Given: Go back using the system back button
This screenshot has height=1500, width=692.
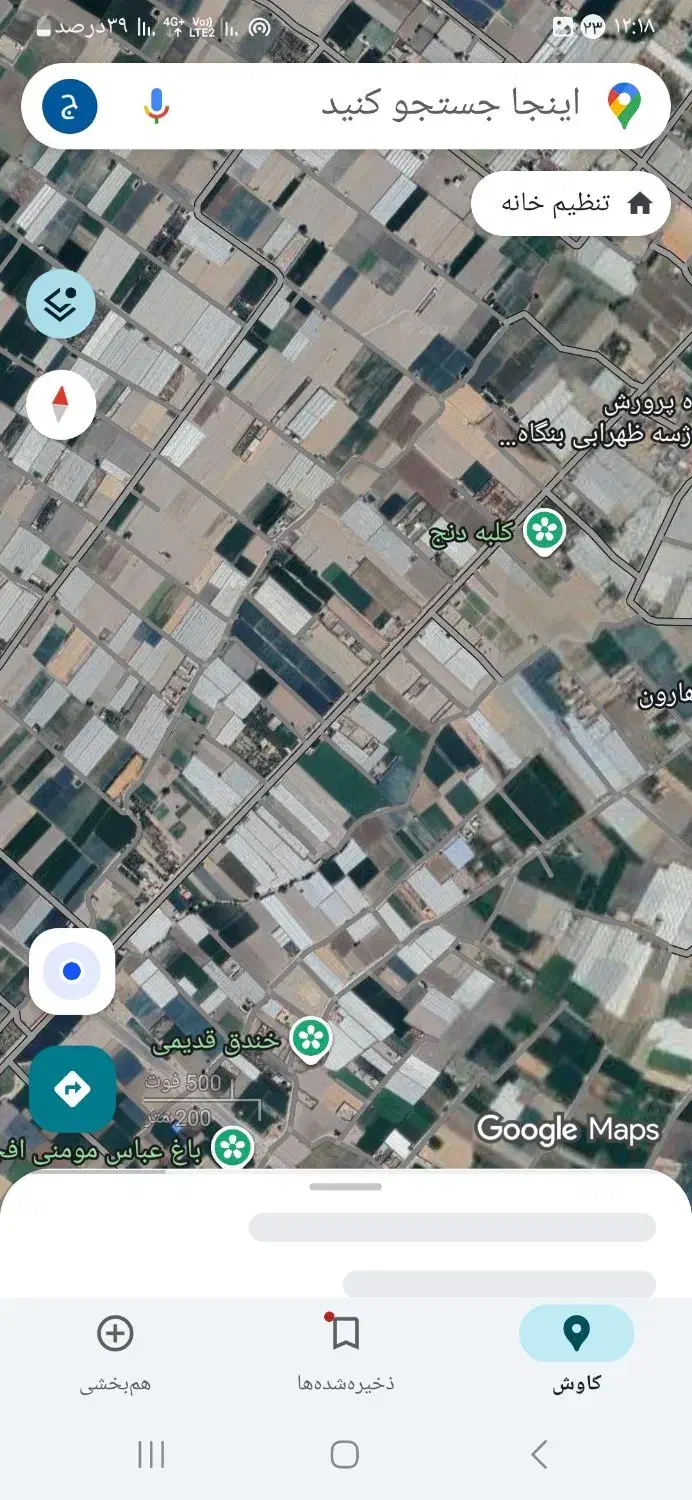Looking at the screenshot, I should (x=539, y=1454).
